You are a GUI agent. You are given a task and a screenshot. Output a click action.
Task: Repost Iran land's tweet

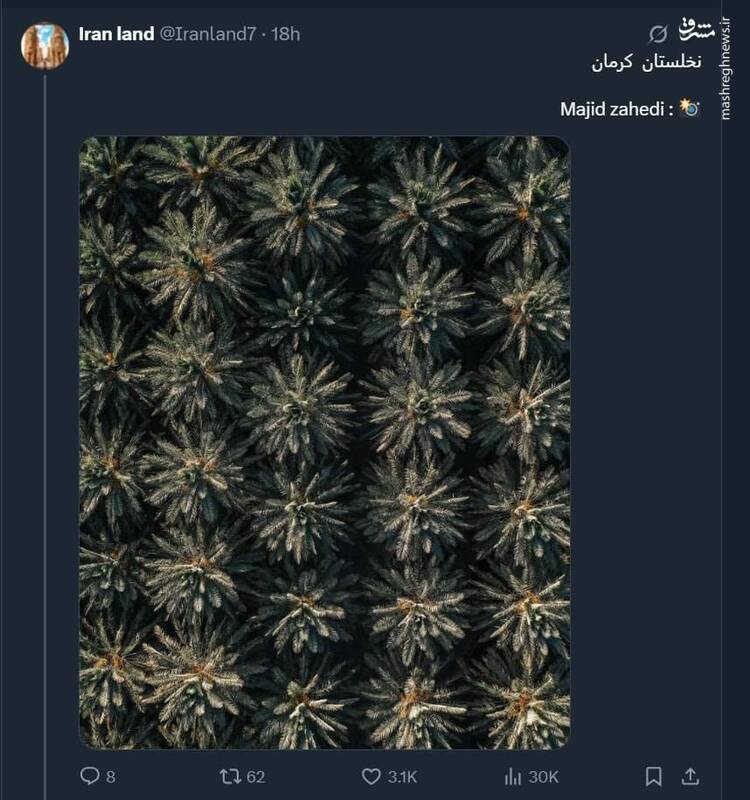tap(231, 775)
